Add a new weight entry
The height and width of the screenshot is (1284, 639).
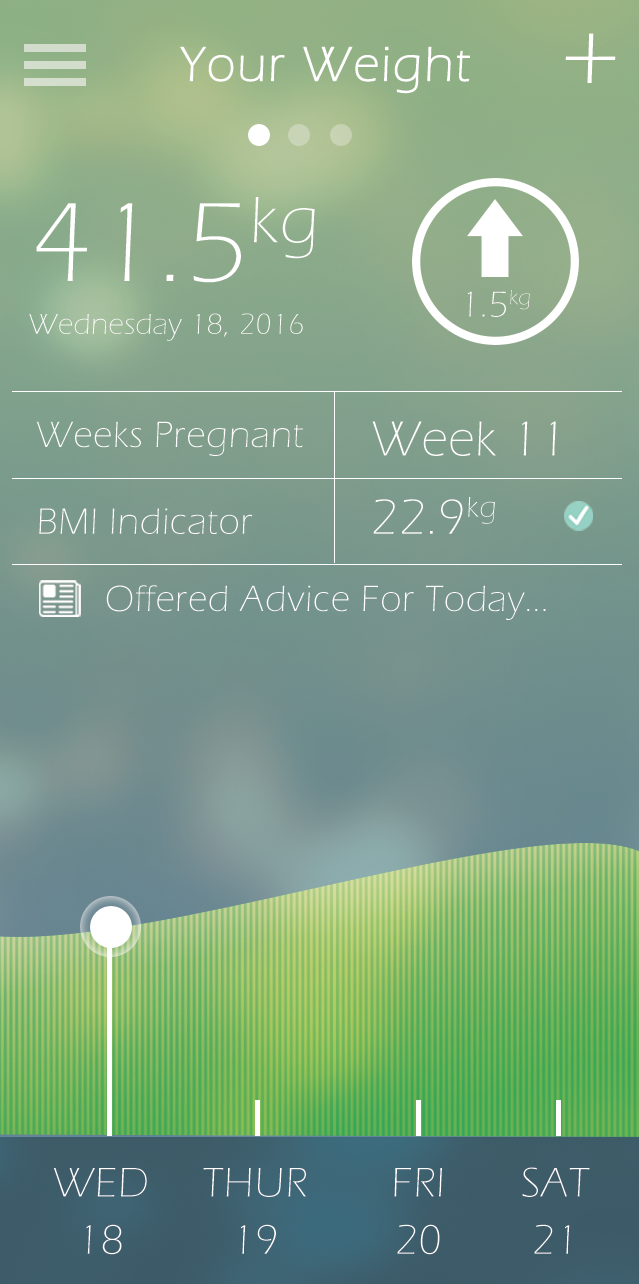[x=590, y=60]
